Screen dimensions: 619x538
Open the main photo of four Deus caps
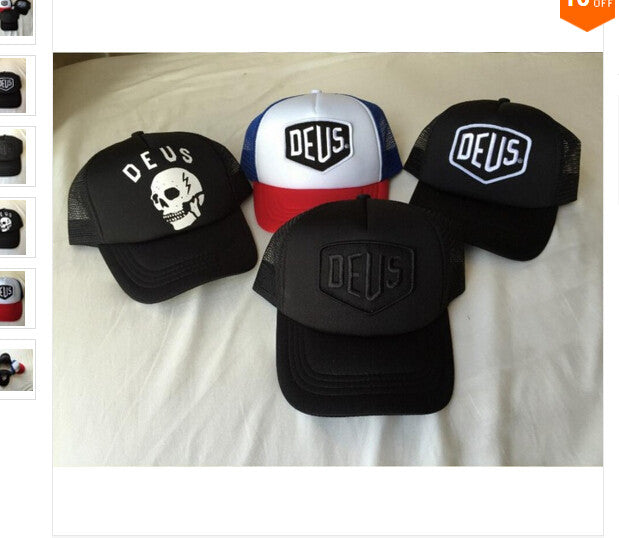pyautogui.click(x=327, y=259)
